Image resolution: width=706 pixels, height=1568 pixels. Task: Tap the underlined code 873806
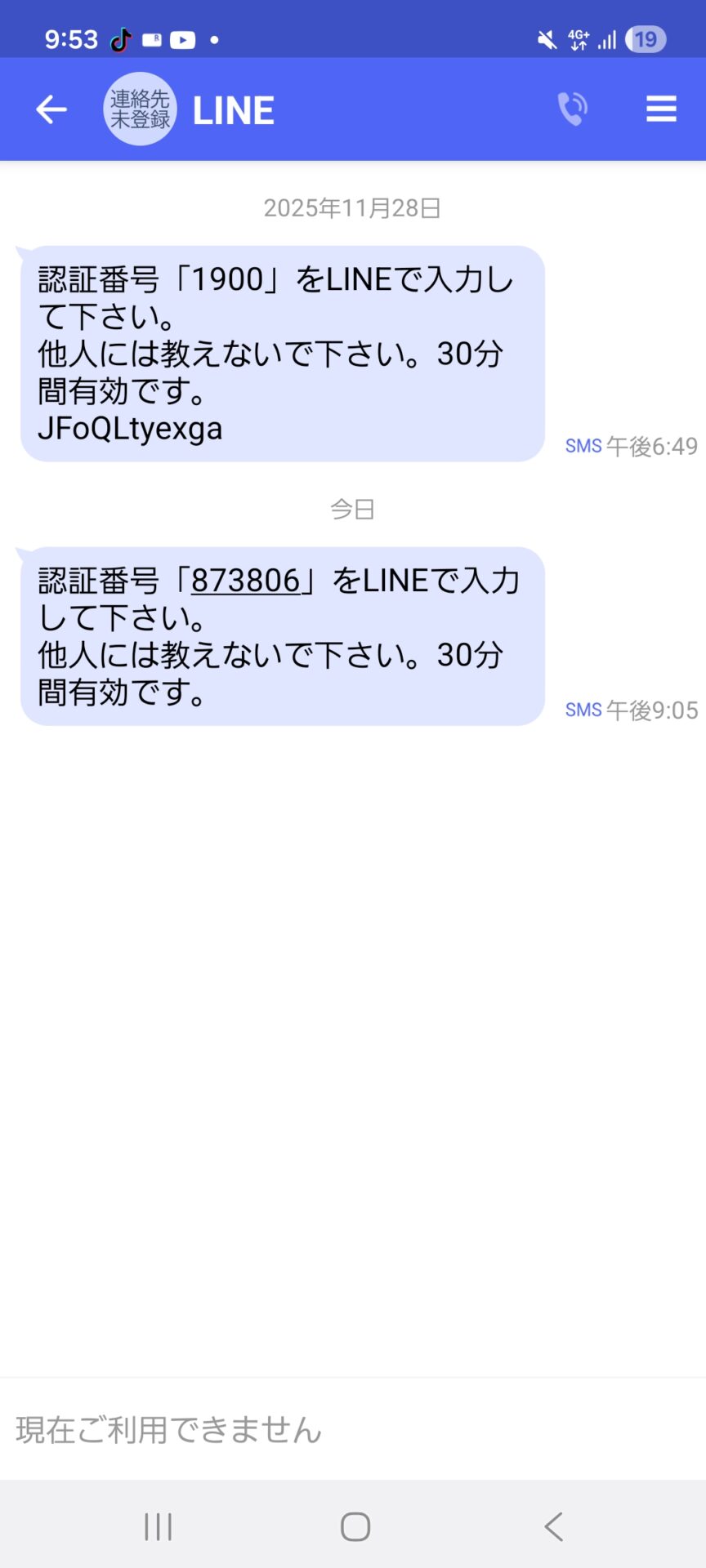tap(245, 581)
